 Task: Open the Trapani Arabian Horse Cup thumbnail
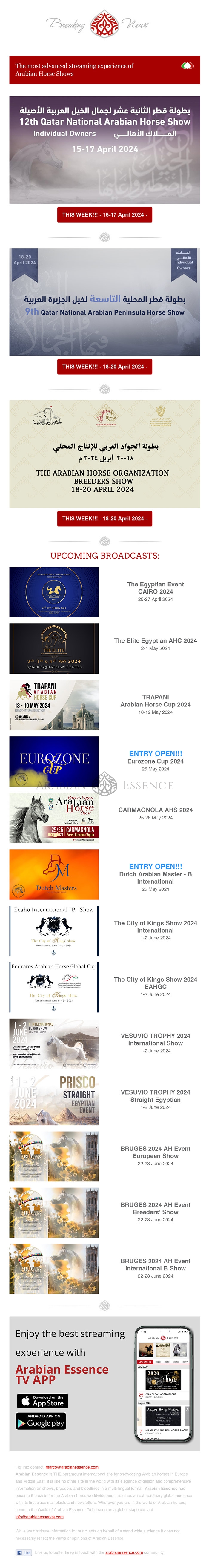coord(53,705)
